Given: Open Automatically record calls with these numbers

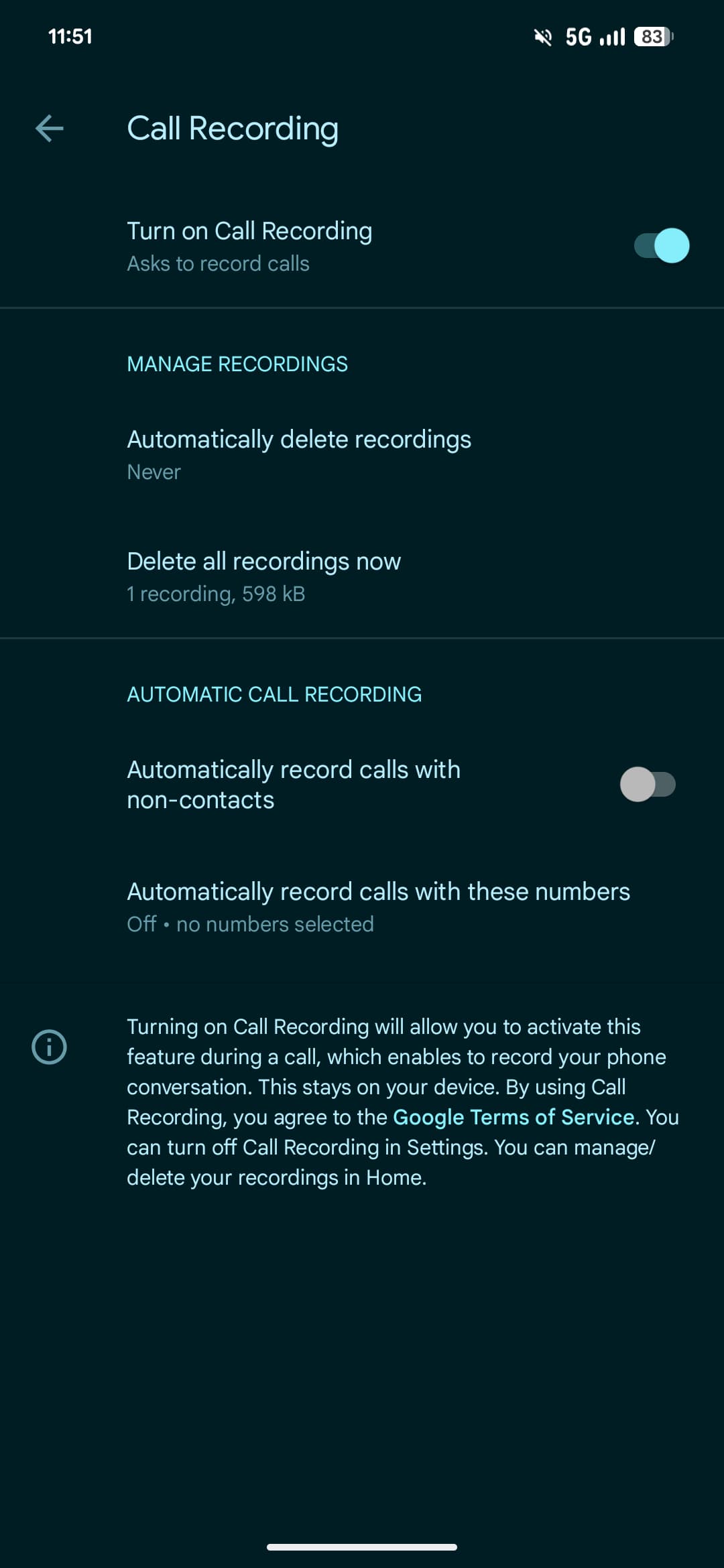Looking at the screenshot, I should pyautogui.click(x=378, y=907).
